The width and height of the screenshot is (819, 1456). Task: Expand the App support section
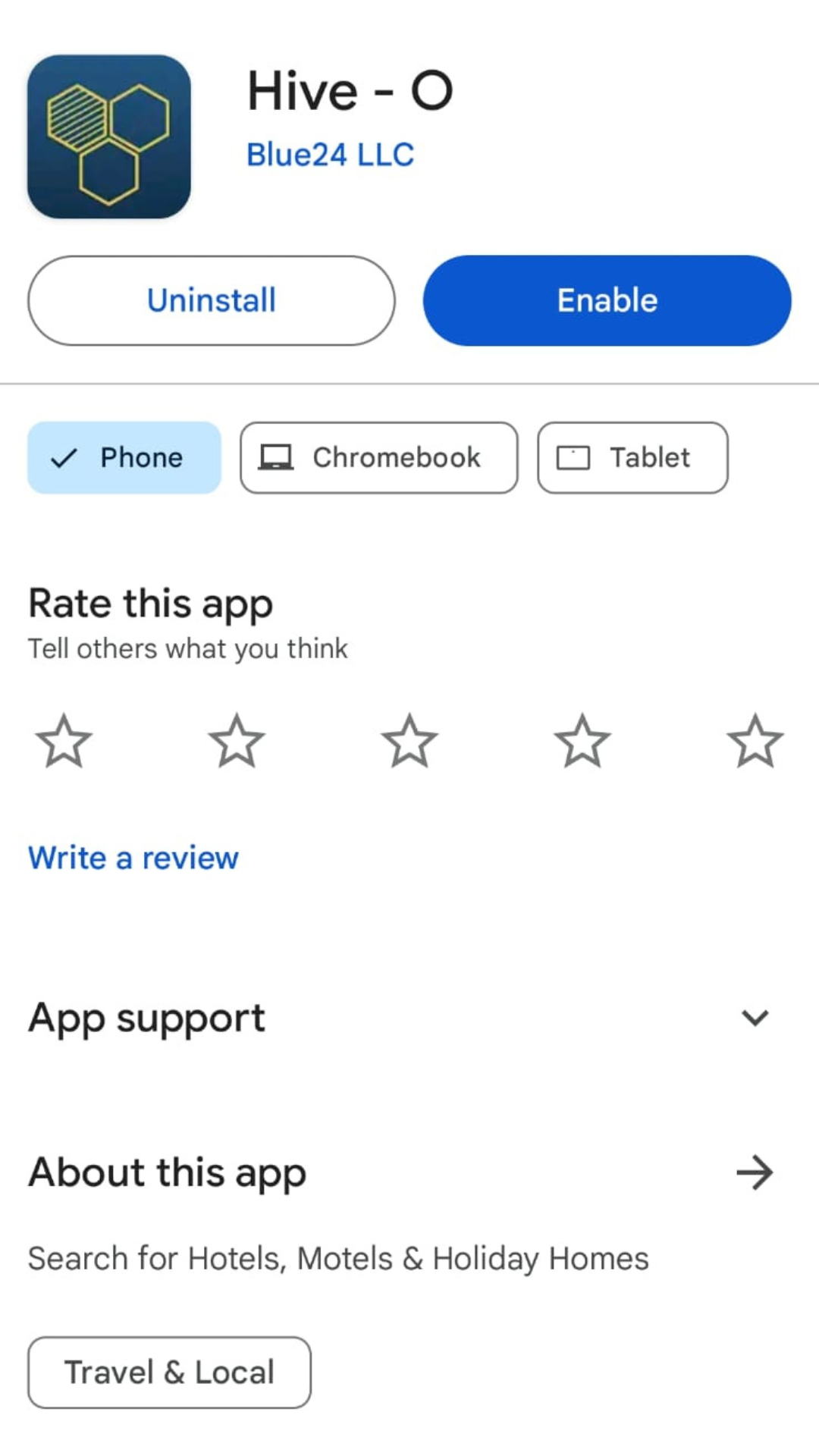[x=755, y=1018]
